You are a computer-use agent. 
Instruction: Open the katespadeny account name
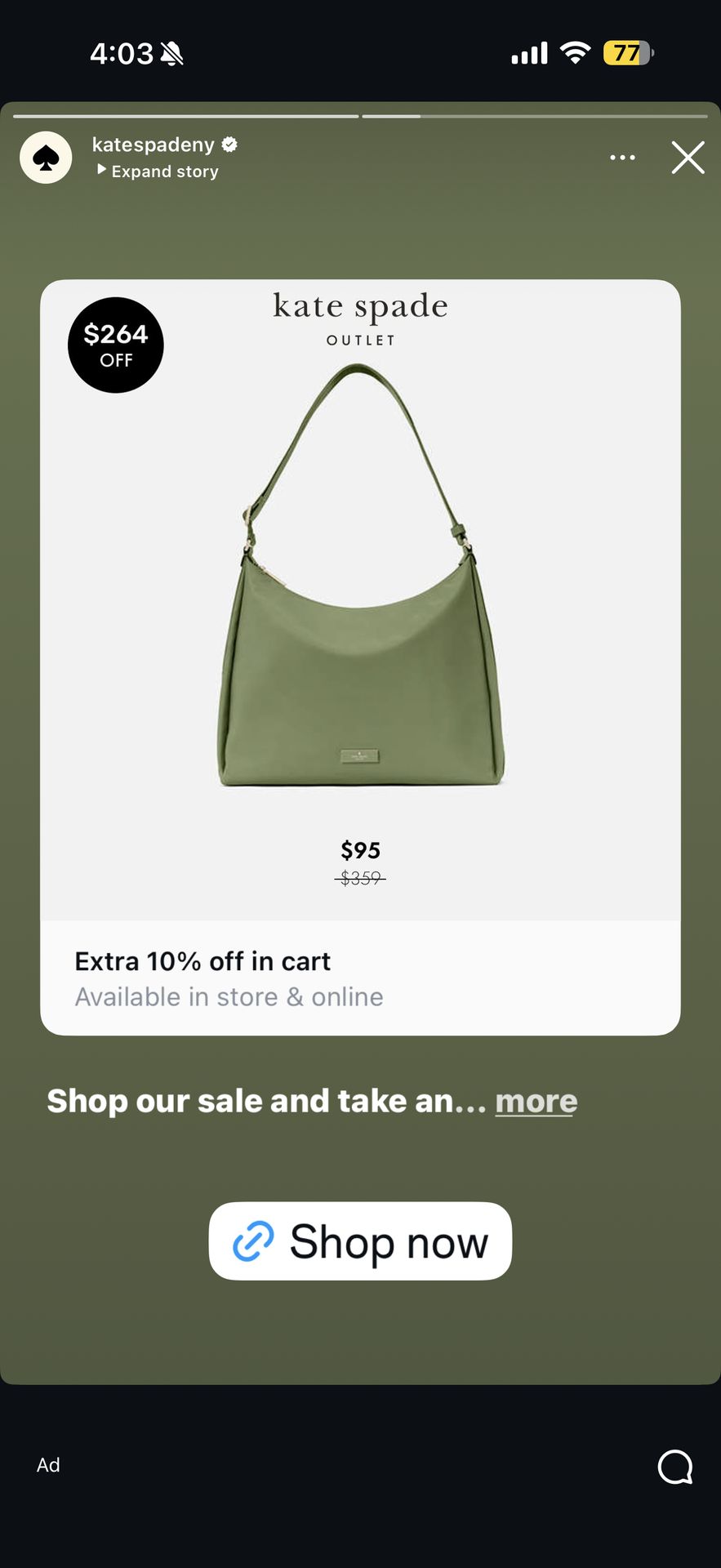coord(153,145)
